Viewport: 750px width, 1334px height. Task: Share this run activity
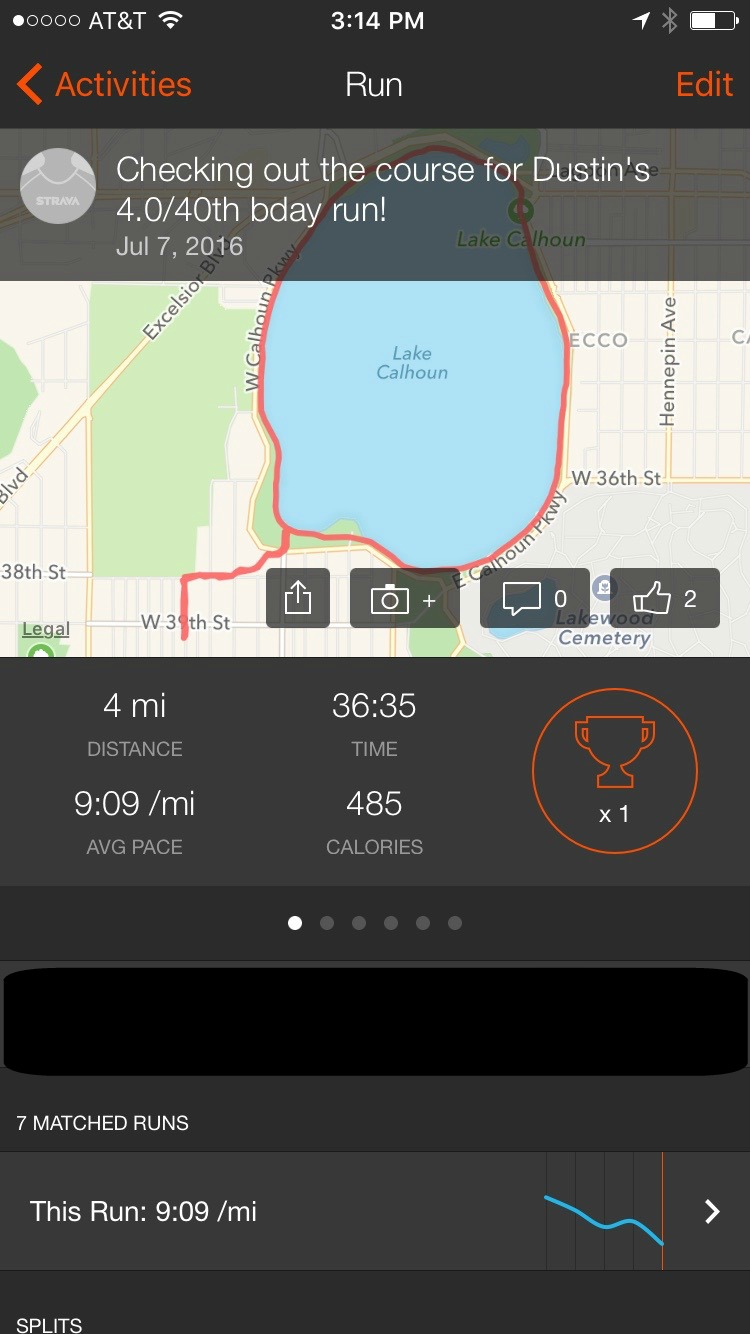click(x=298, y=598)
